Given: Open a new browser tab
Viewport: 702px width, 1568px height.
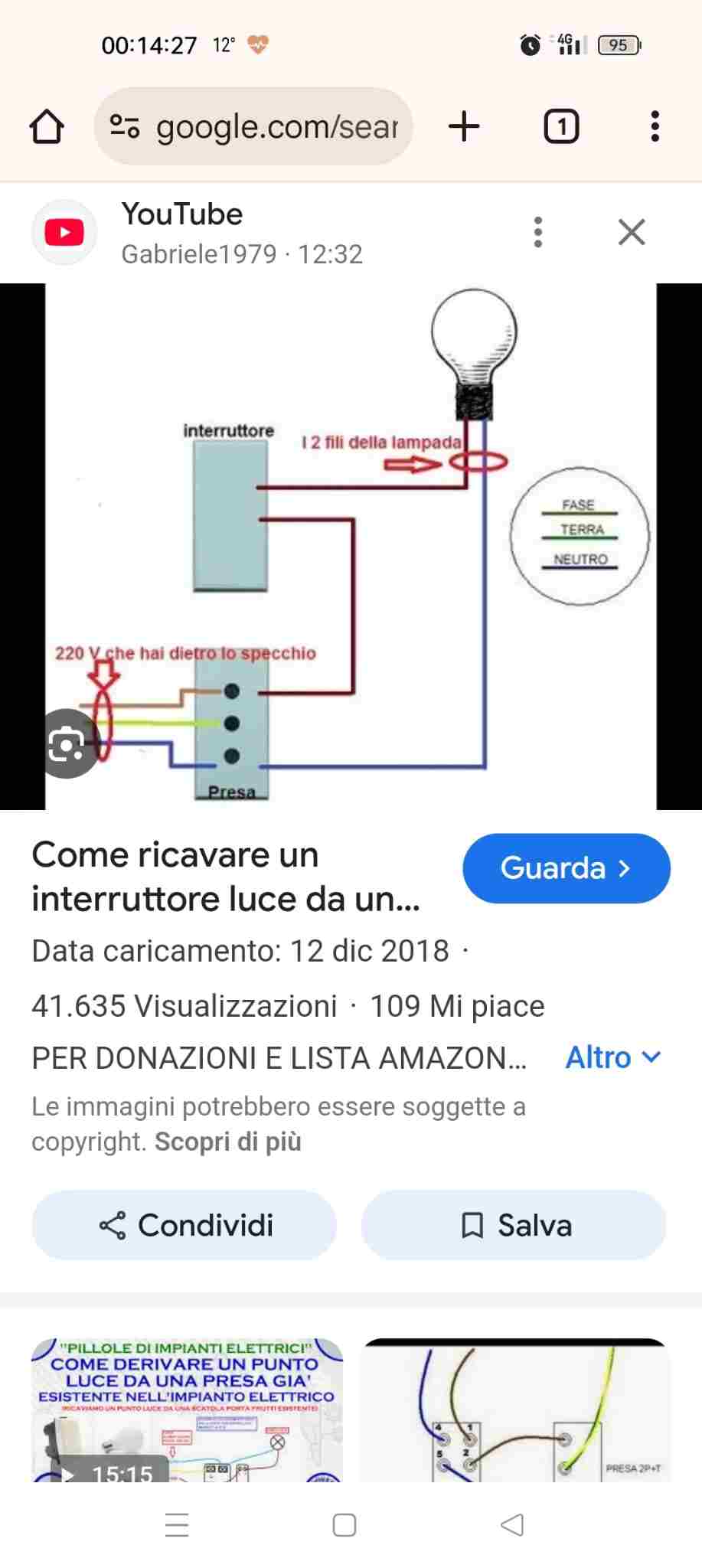Looking at the screenshot, I should (x=464, y=126).
